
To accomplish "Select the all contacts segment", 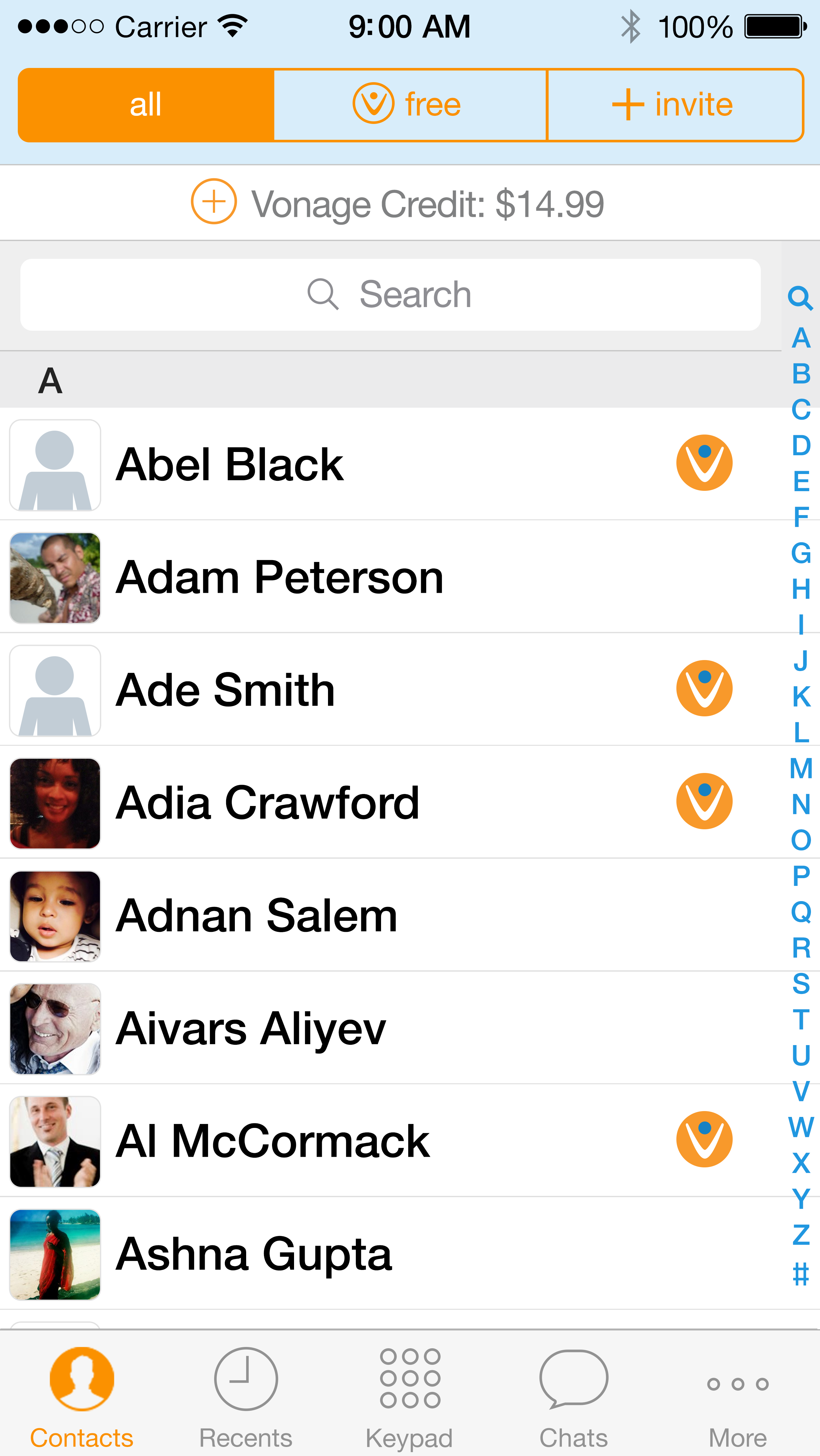I will [146, 105].
